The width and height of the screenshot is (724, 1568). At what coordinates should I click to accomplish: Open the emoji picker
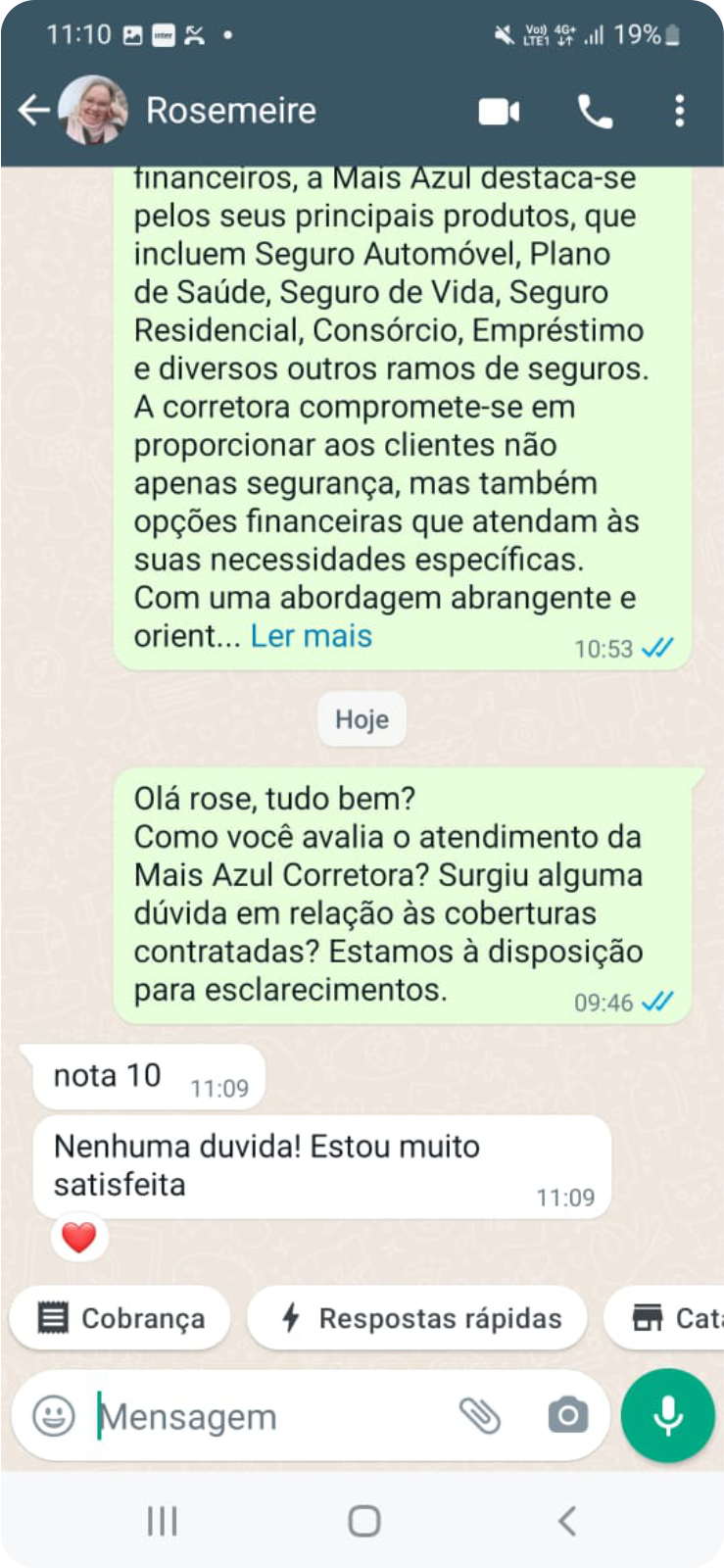tap(54, 1416)
